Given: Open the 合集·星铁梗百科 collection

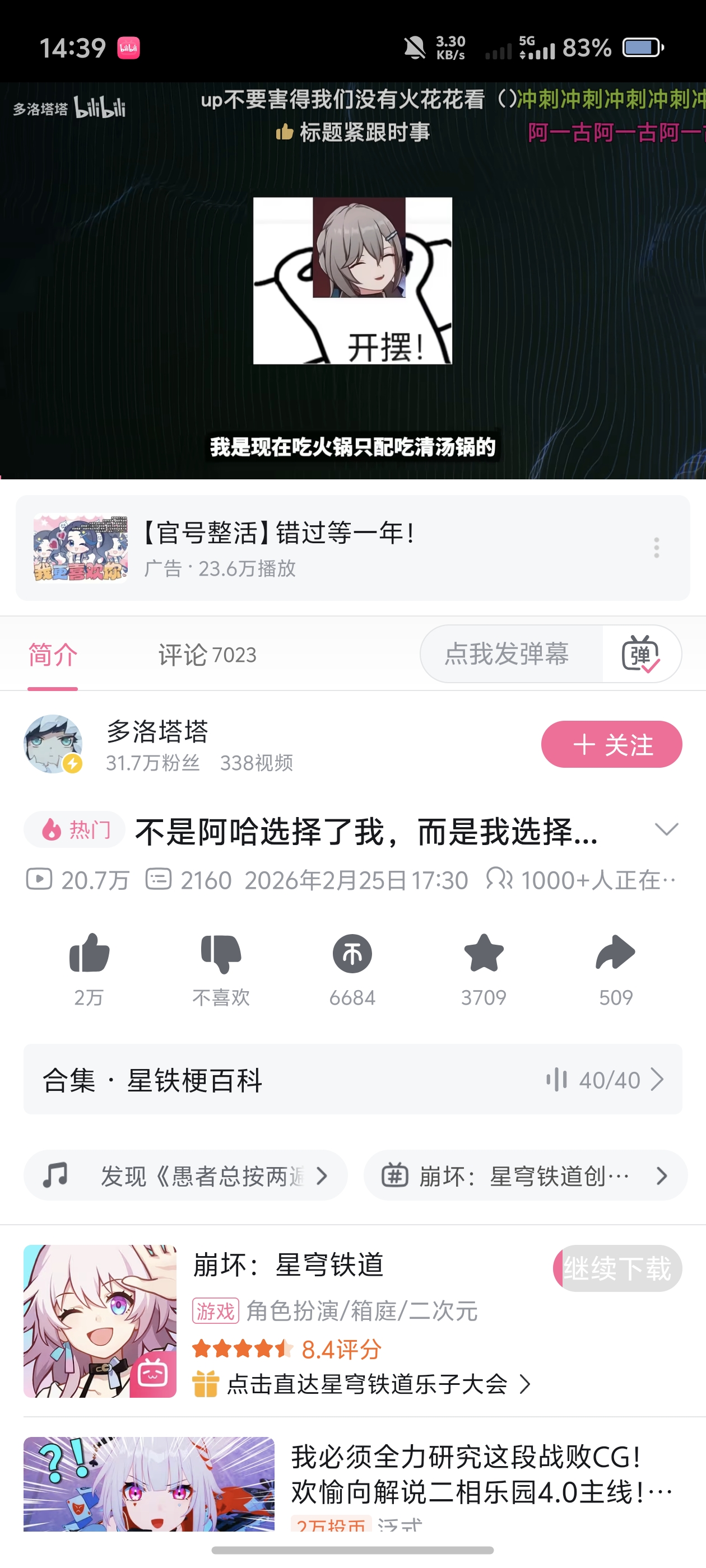Looking at the screenshot, I should (352, 1080).
